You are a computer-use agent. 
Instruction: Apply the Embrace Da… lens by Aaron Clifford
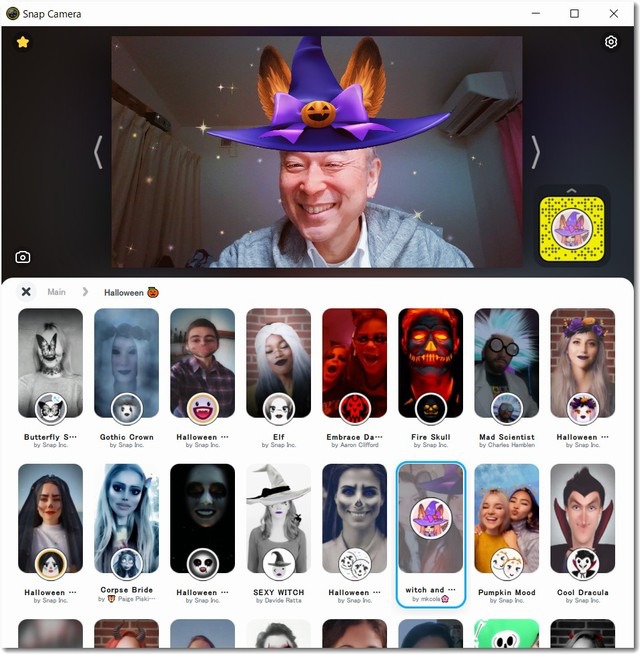354,365
